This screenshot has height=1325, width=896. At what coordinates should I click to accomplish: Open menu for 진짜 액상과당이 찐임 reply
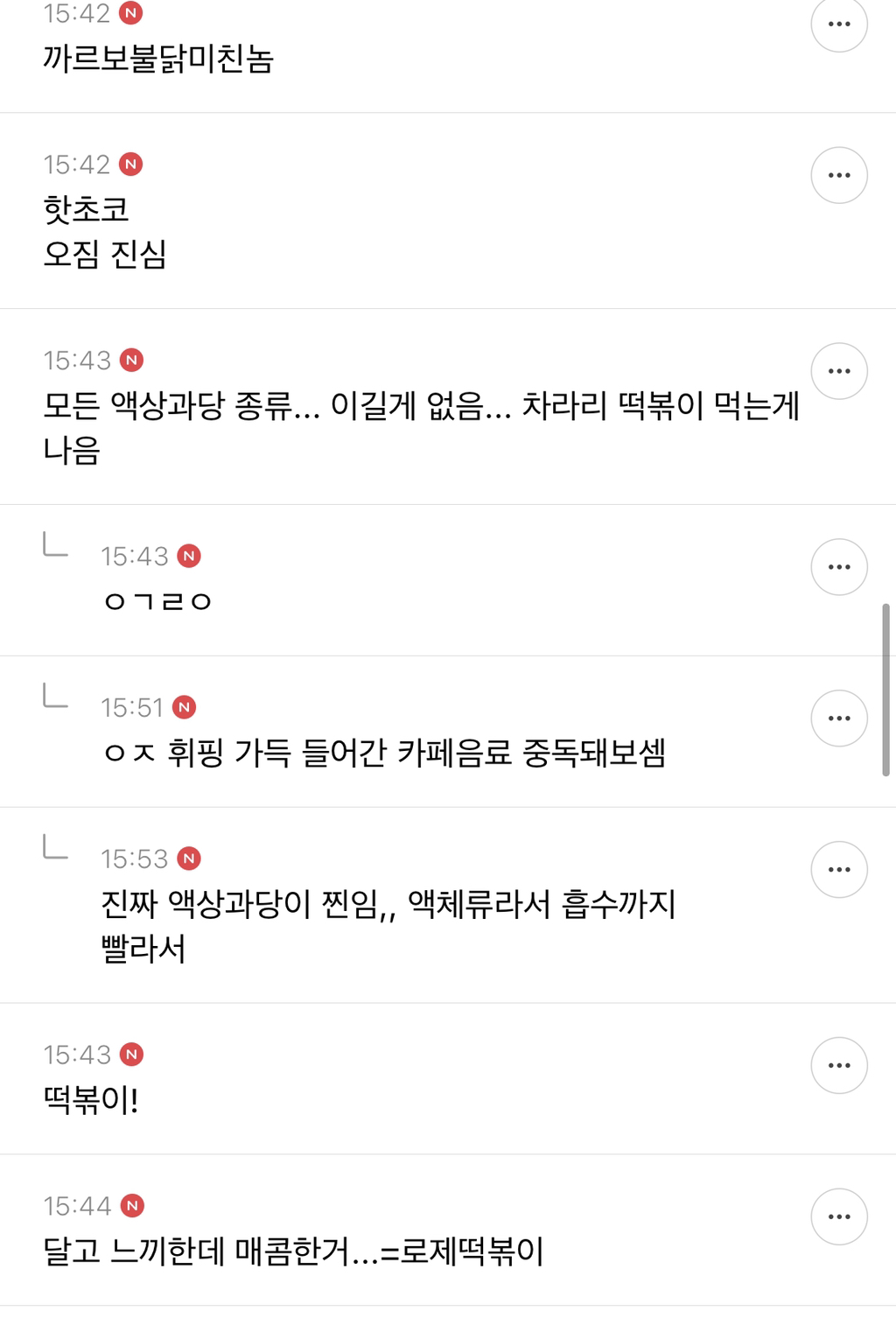pyautogui.click(x=838, y=870)
